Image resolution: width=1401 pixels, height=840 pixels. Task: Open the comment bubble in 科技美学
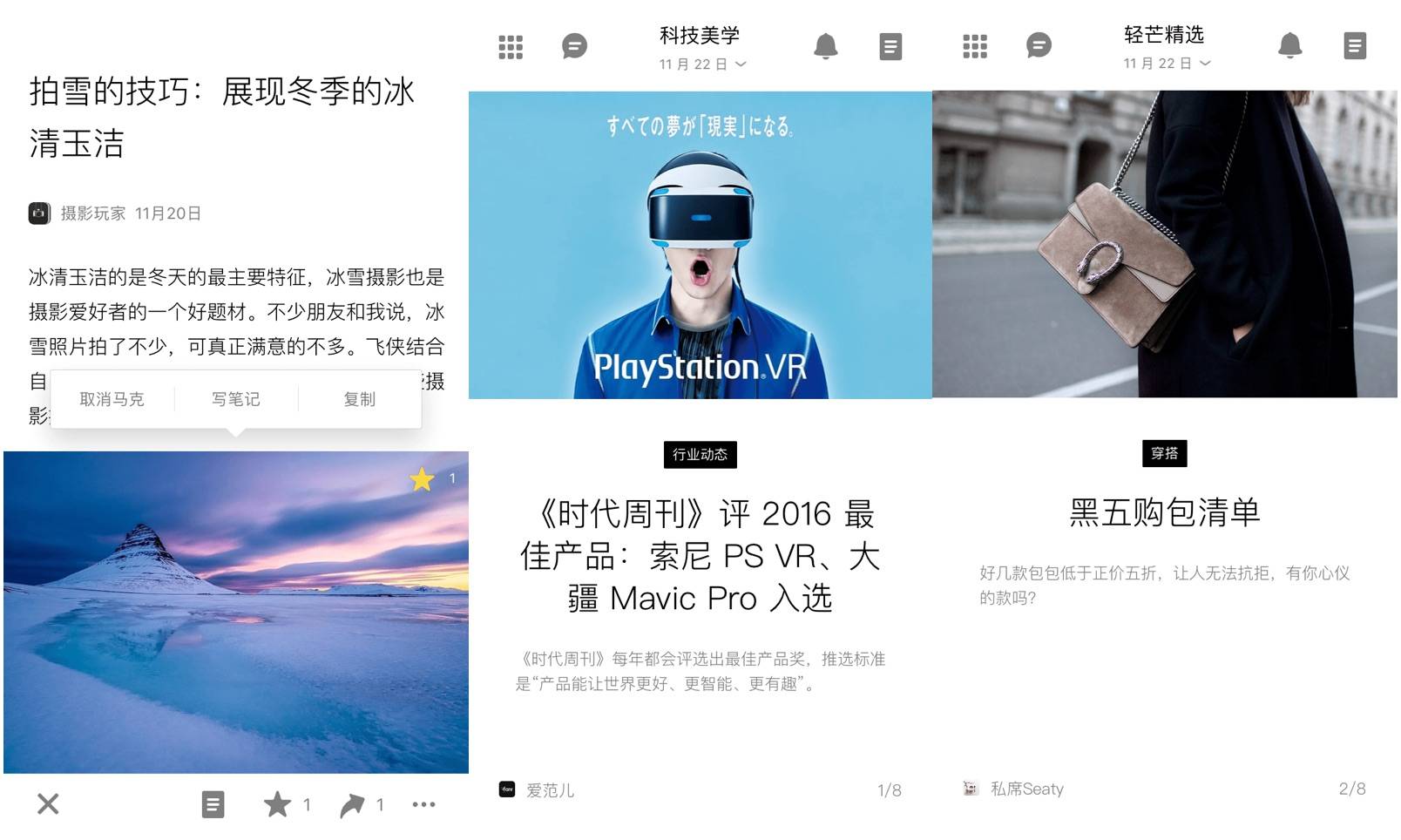574,46
